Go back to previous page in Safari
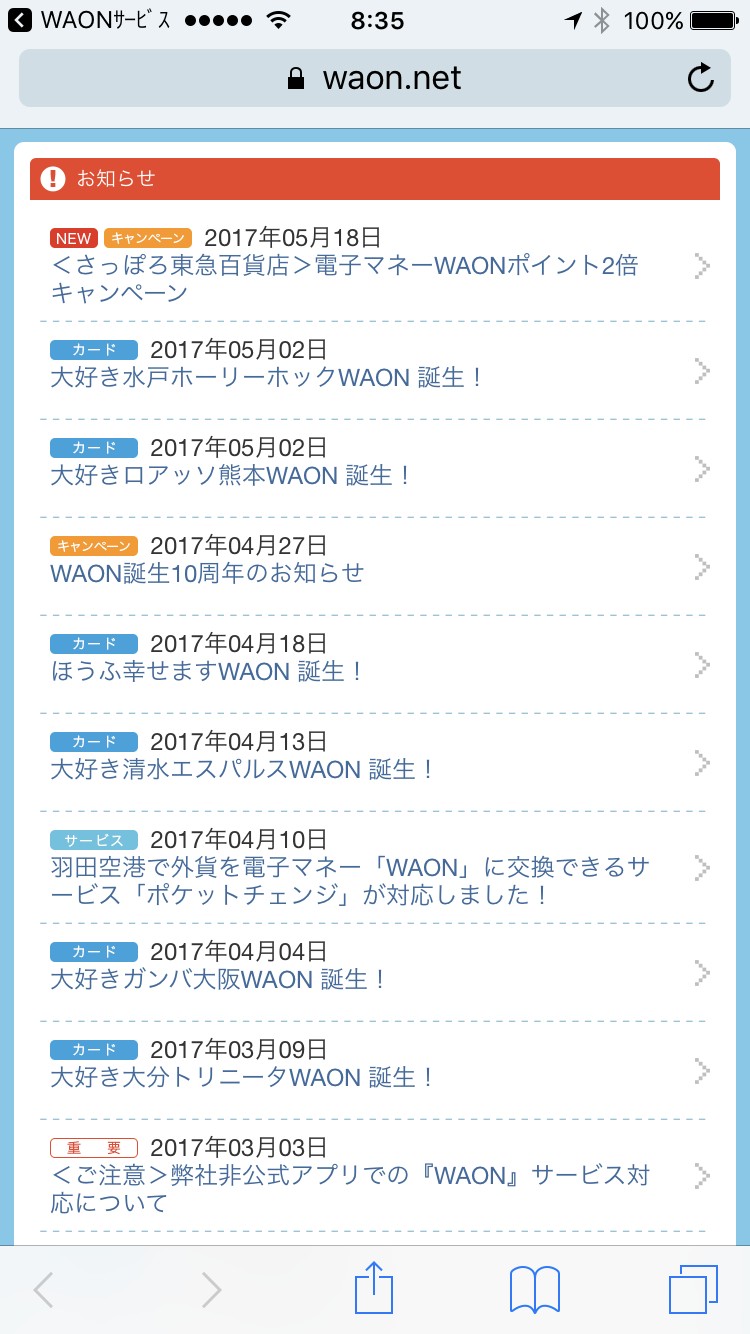750x1334 pixels. click(x=43, y=1290)
